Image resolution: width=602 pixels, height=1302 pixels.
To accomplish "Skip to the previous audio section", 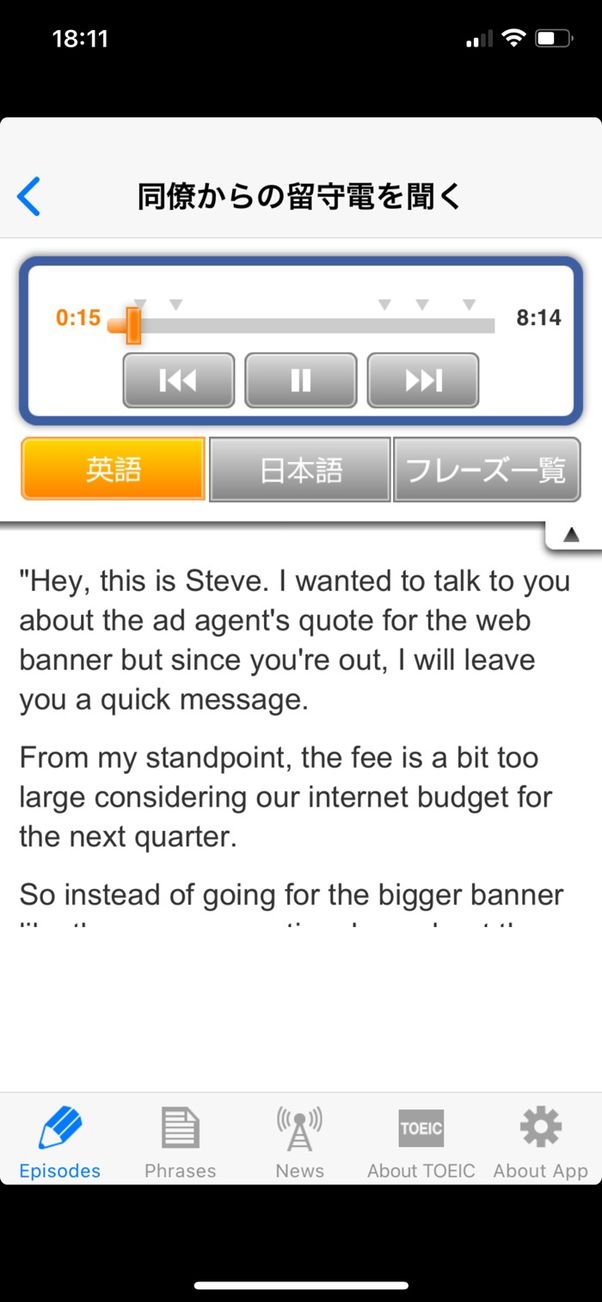I will pyautogui.click(x=178, y=380).
